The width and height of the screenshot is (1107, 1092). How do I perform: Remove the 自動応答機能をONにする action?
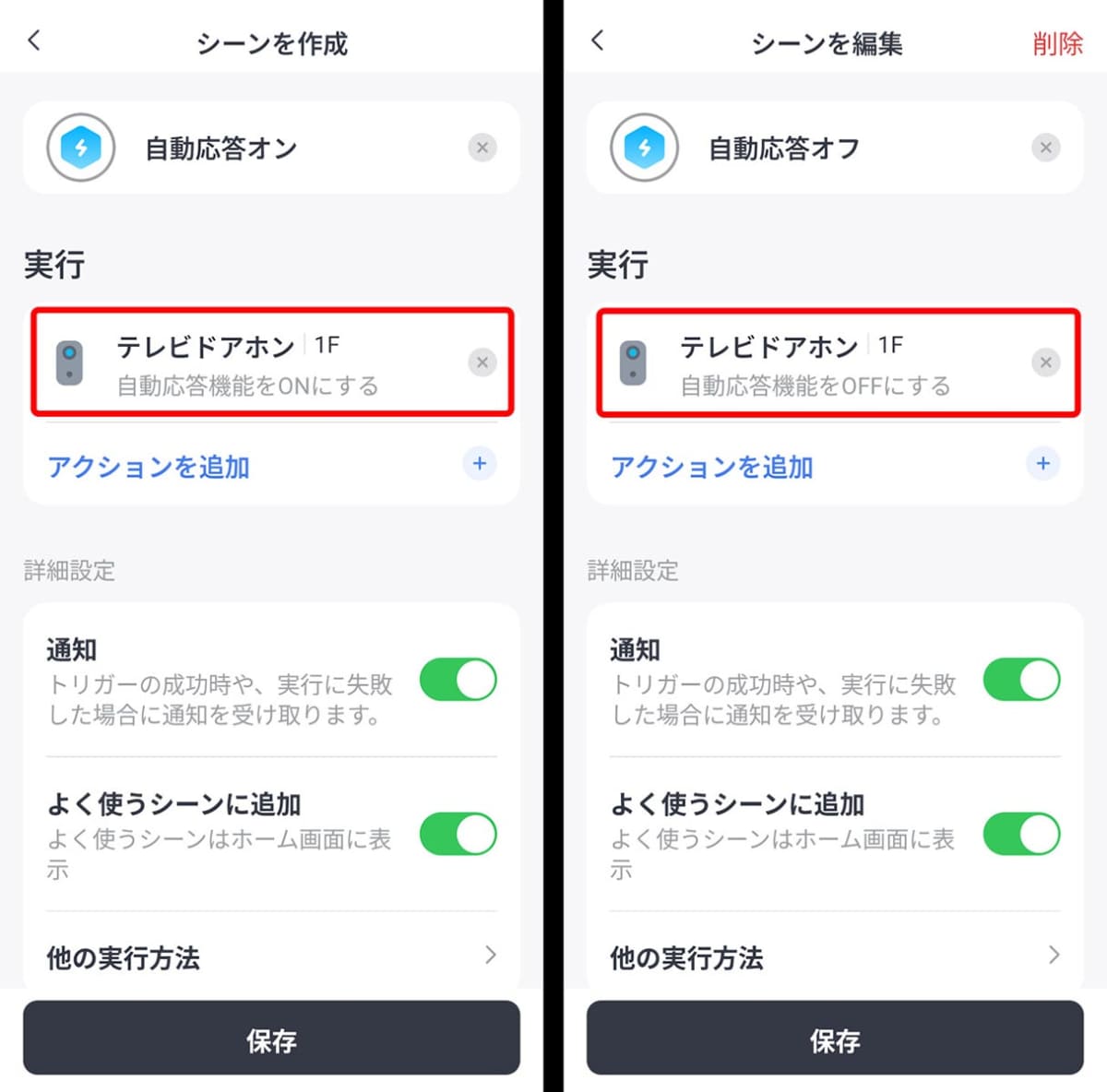point(482,362)
